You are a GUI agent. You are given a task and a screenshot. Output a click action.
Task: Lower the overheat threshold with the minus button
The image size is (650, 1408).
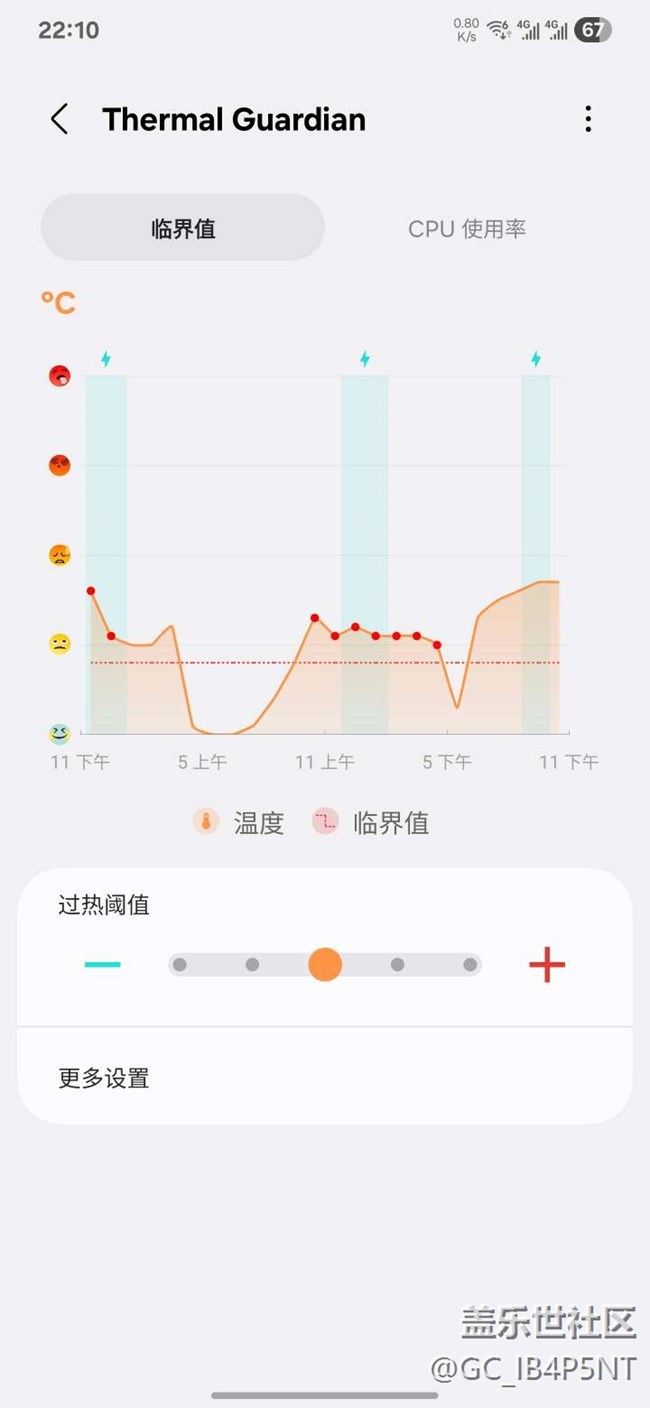coord(103,965)
